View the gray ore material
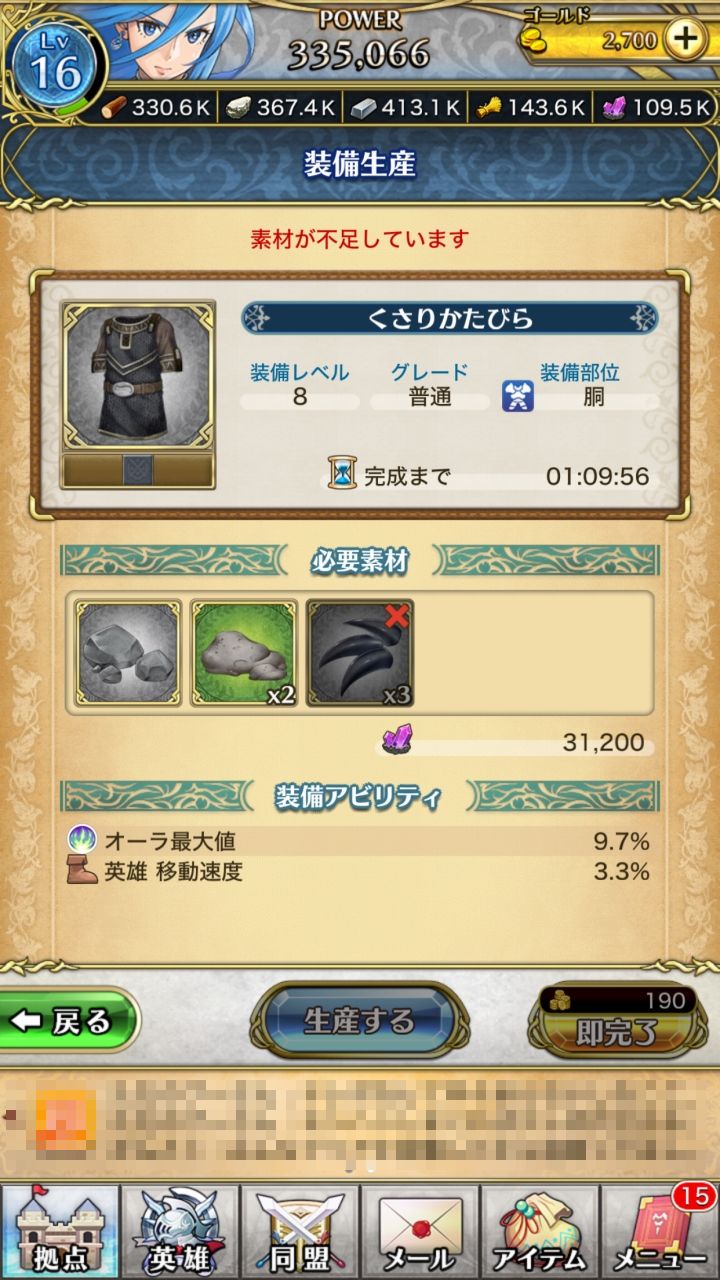The image size is (720, 1280). tap(129, 653)
